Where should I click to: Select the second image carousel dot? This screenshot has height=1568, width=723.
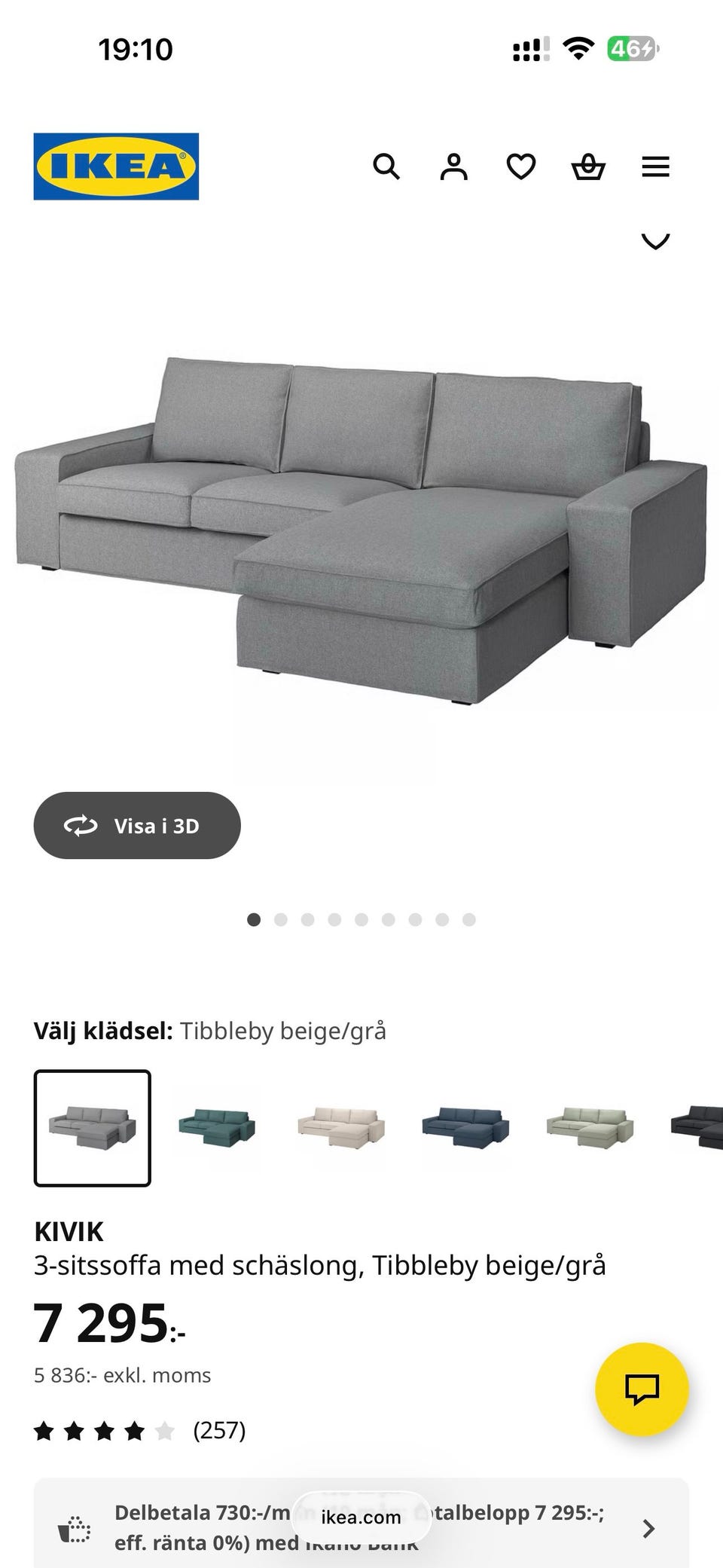pos(282,919)
